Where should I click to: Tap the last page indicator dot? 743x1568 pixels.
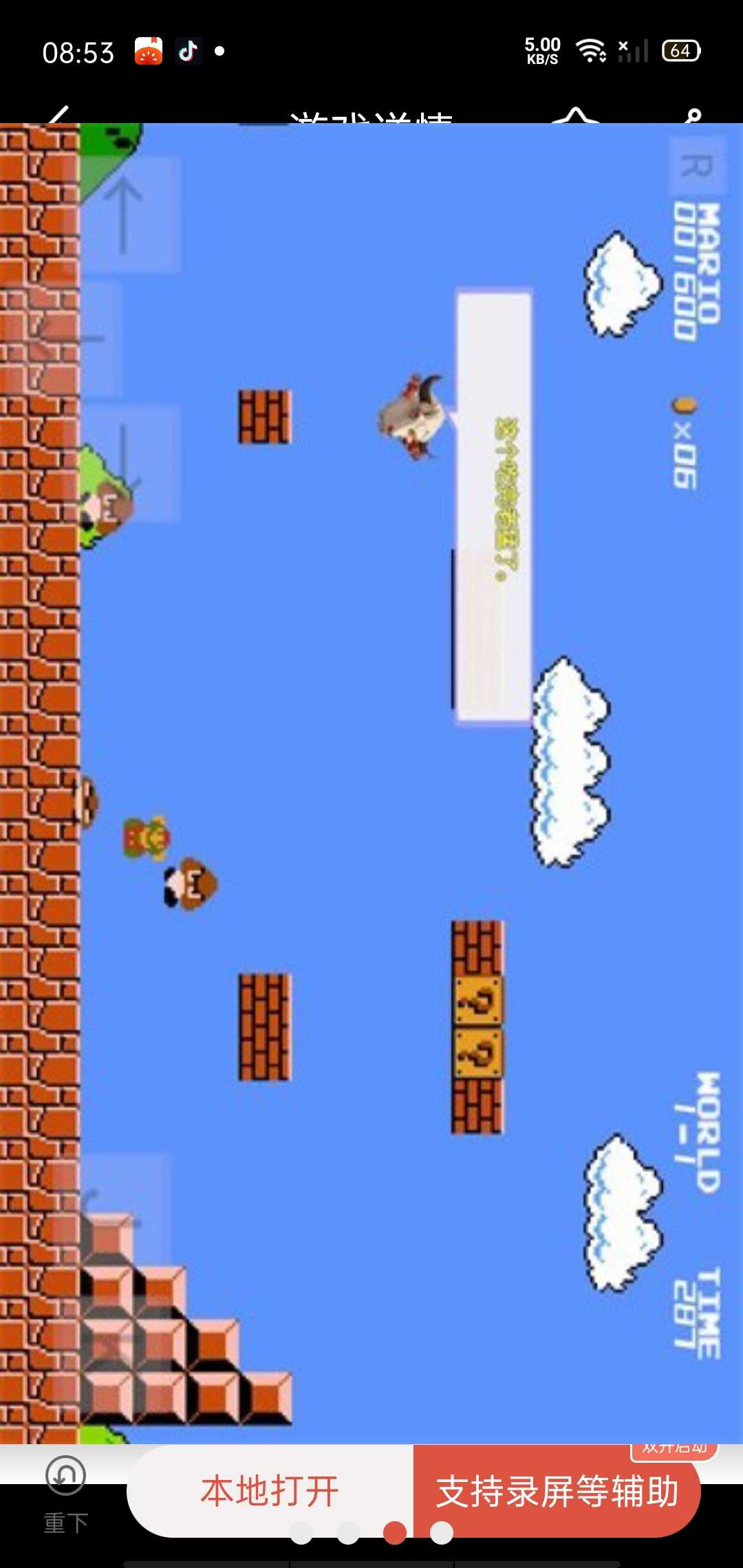(x=441, y=1532)
